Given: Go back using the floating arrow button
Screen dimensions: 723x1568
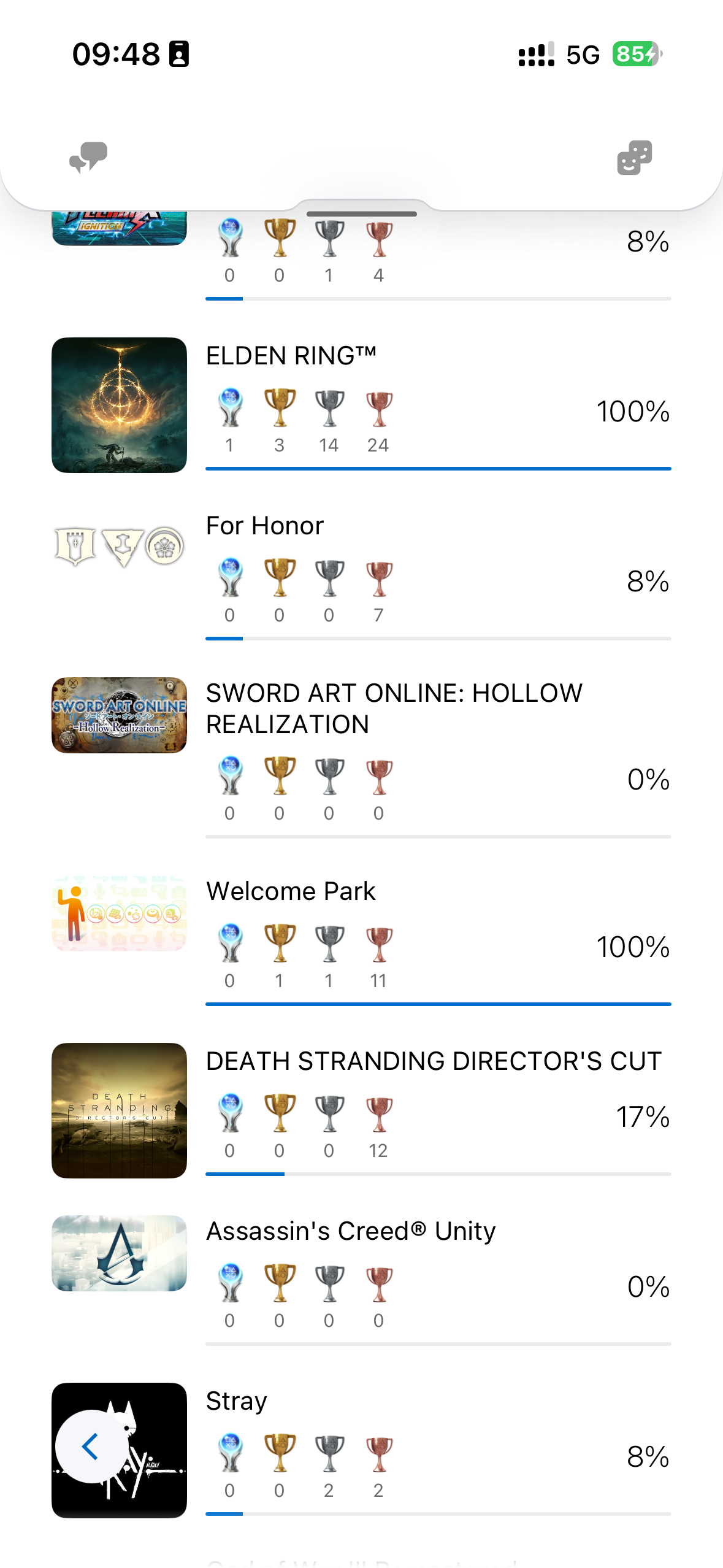Looking at the screenshot, I should tap(91, 1447).
